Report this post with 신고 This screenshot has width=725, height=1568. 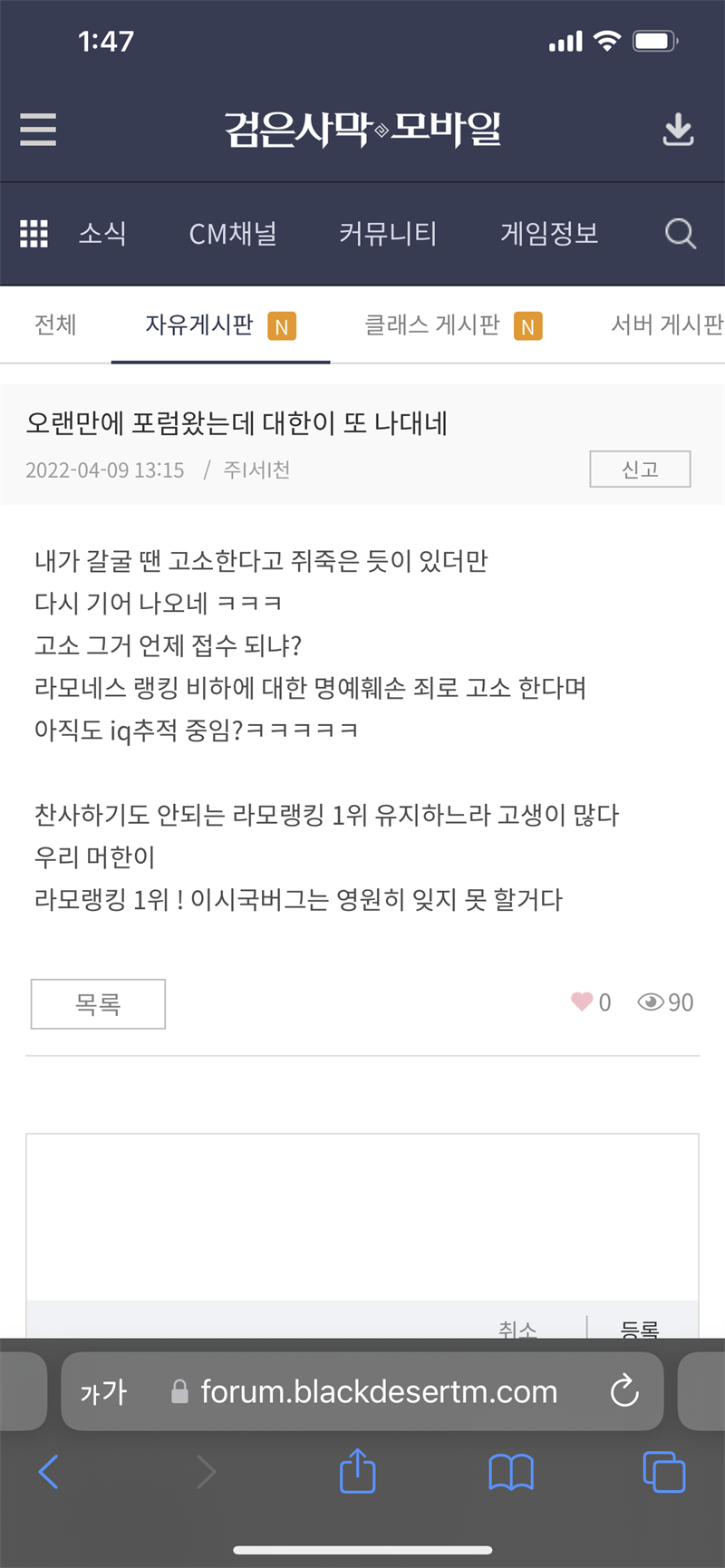click(x=640, y=469)
